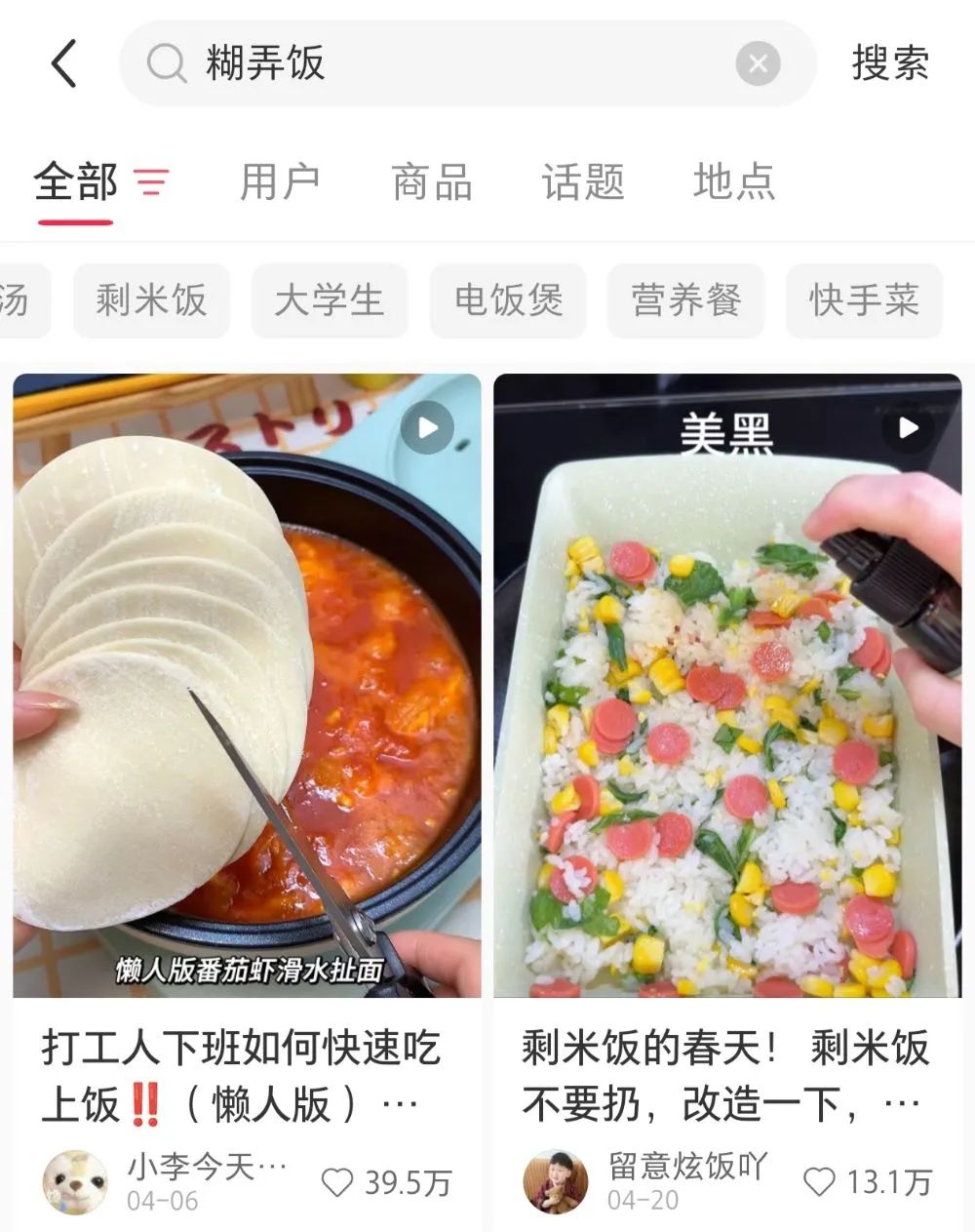Select the 电饭煲 chip

tap(508, 300)
